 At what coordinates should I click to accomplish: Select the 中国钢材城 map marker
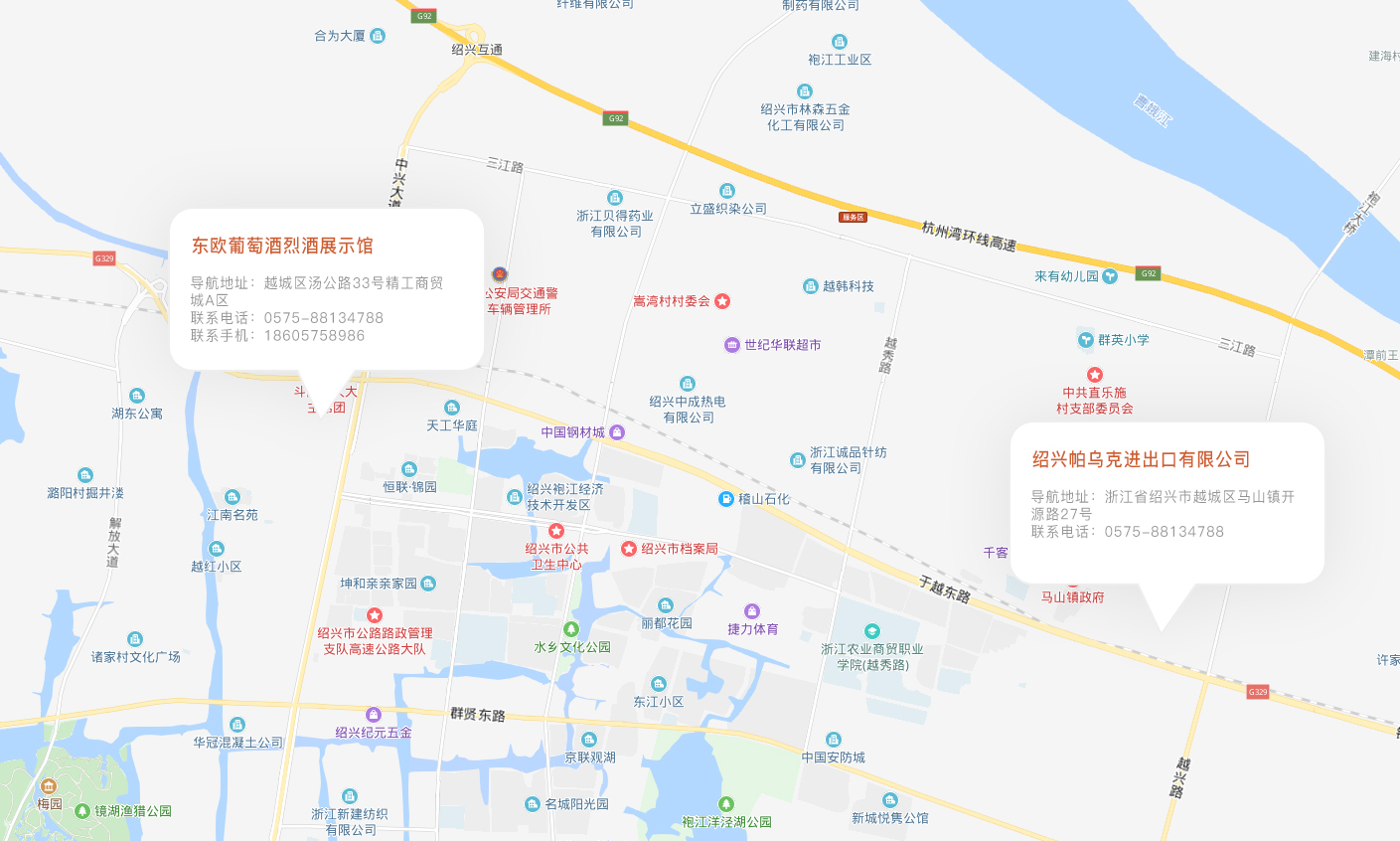point(617,432)
